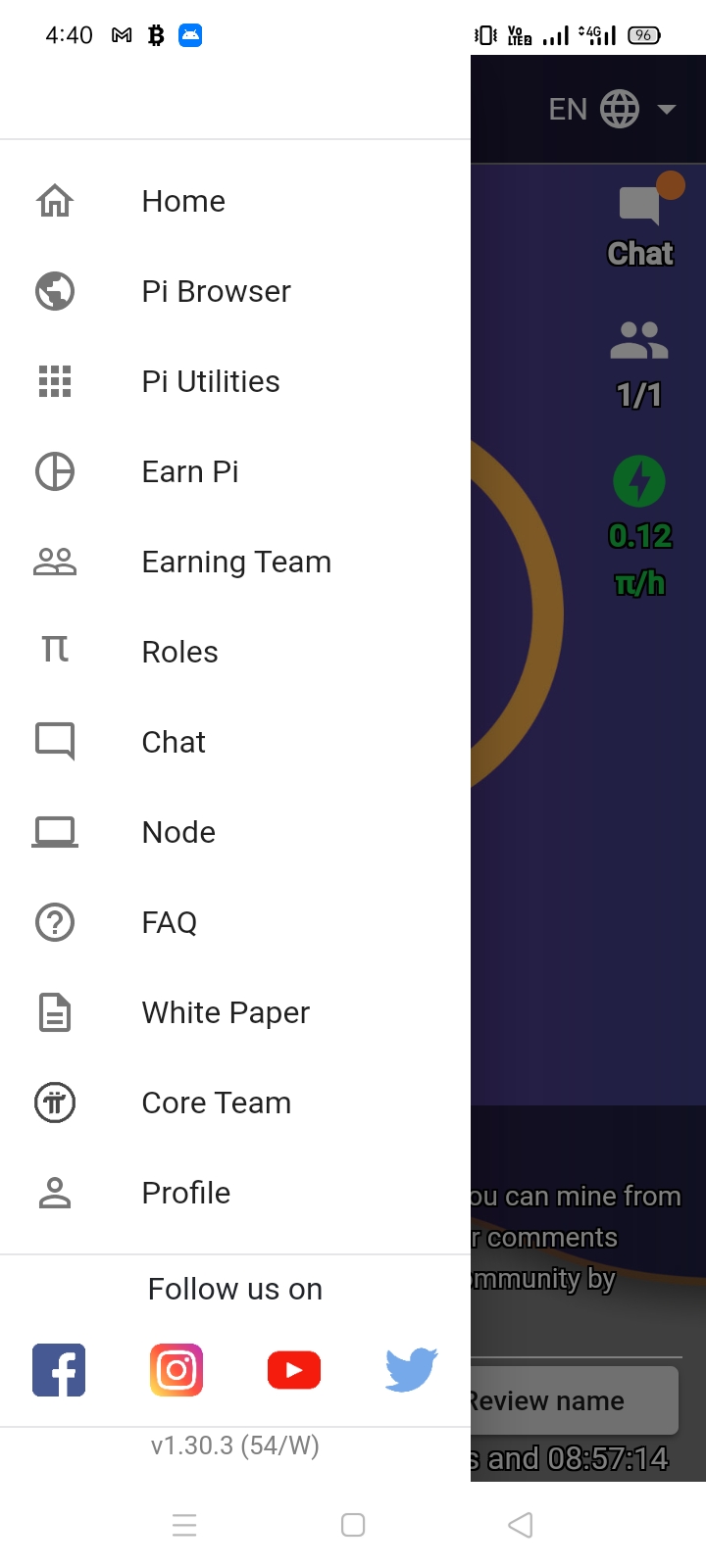Open the Node section
The height and width of the screenshot is (1568, 706).
[235, 832]
